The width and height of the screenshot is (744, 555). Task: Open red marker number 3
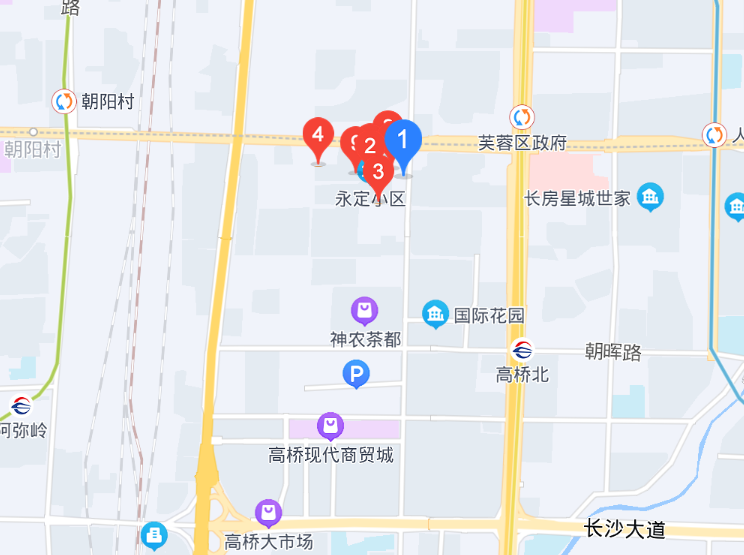[378, 171]
